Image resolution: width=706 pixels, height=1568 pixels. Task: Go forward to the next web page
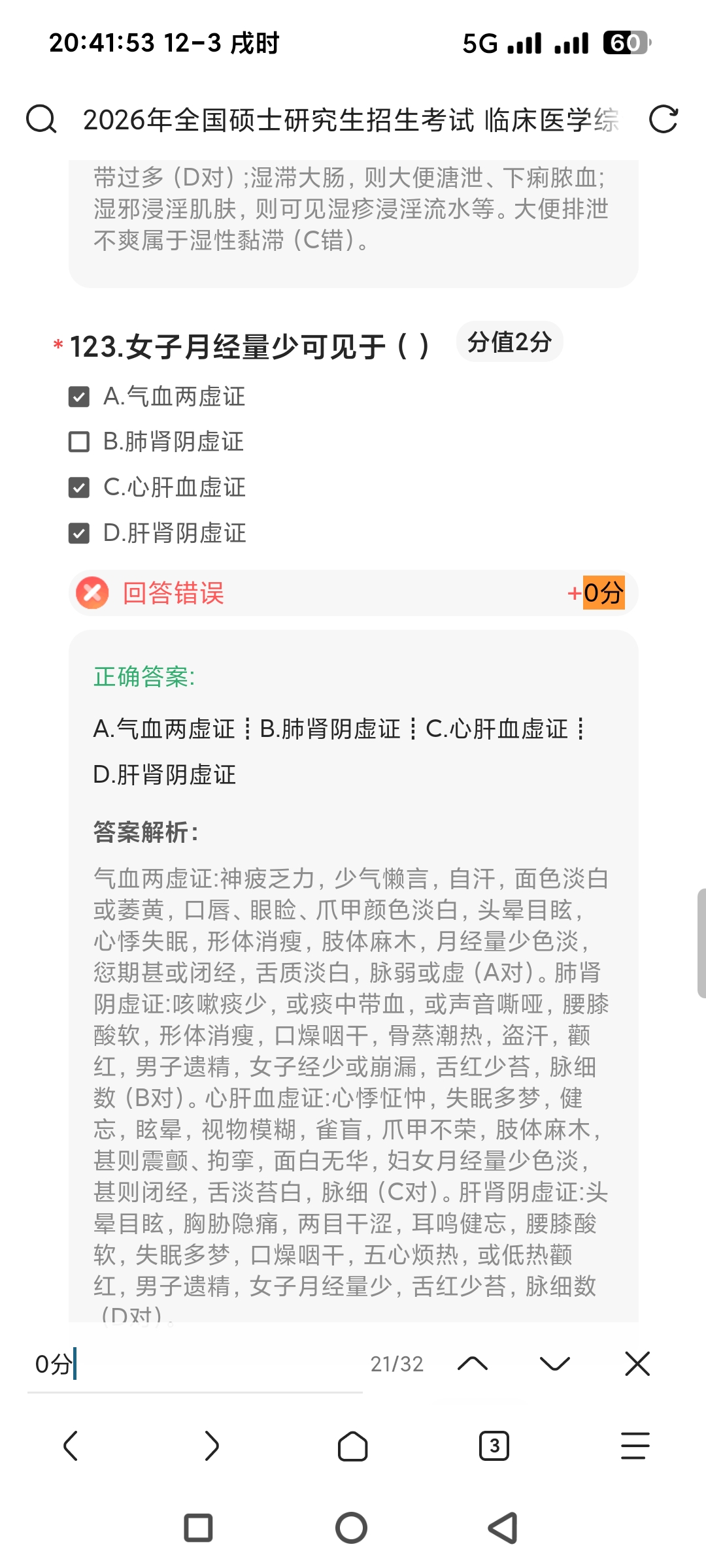211,1445
